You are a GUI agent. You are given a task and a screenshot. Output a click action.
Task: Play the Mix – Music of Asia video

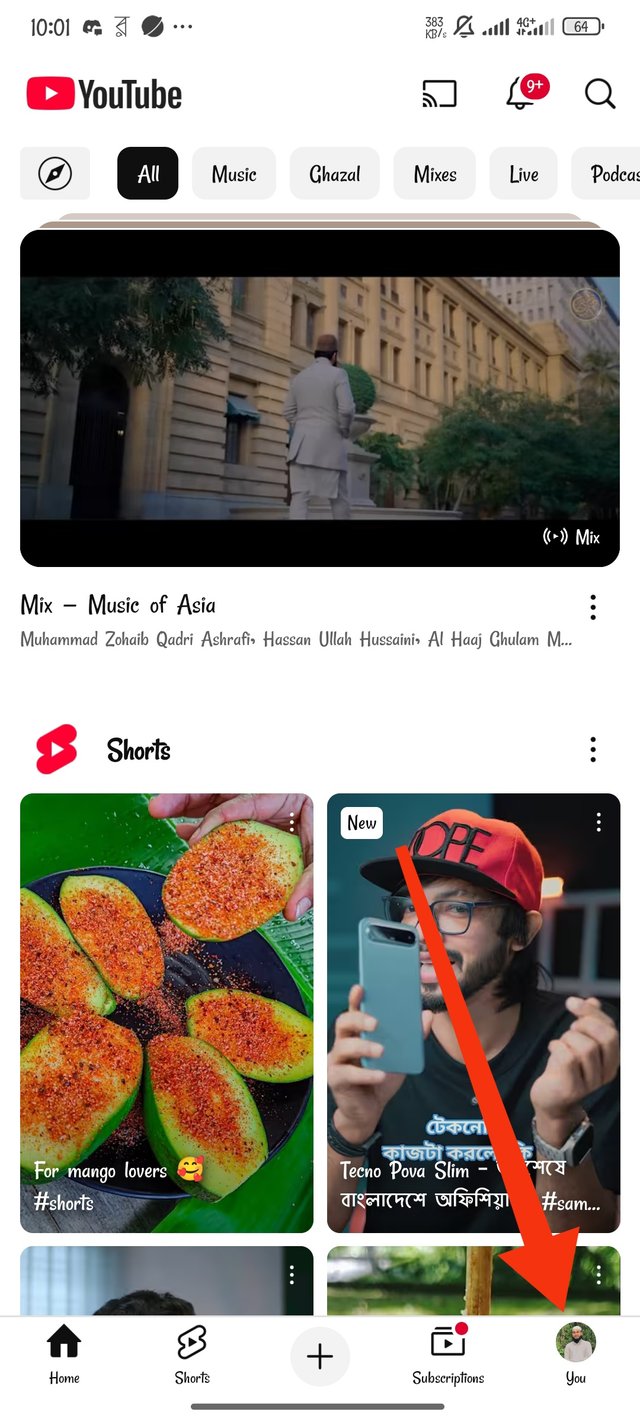click(320, 398)
